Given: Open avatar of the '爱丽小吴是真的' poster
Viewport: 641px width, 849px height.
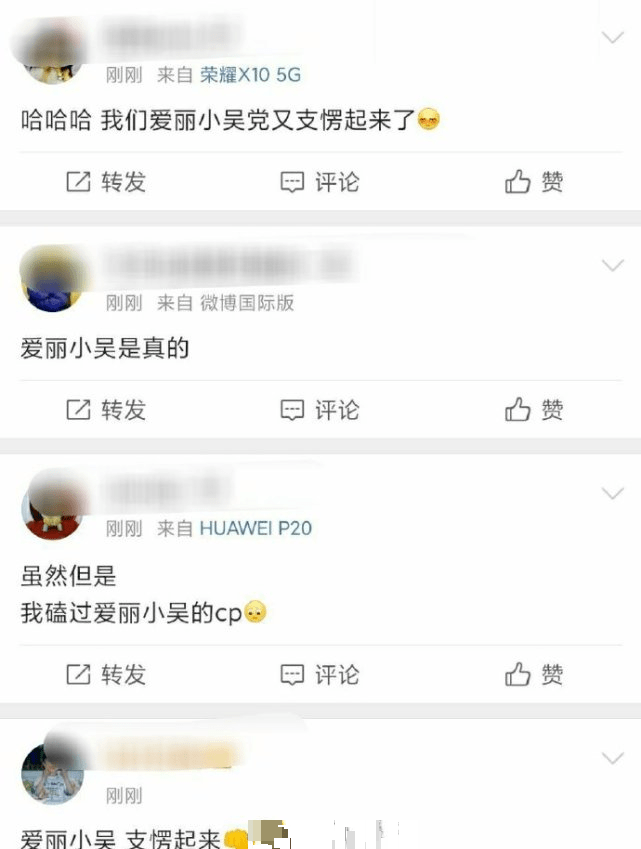Looking at the screenshot, I should click(x=52, y=280).
